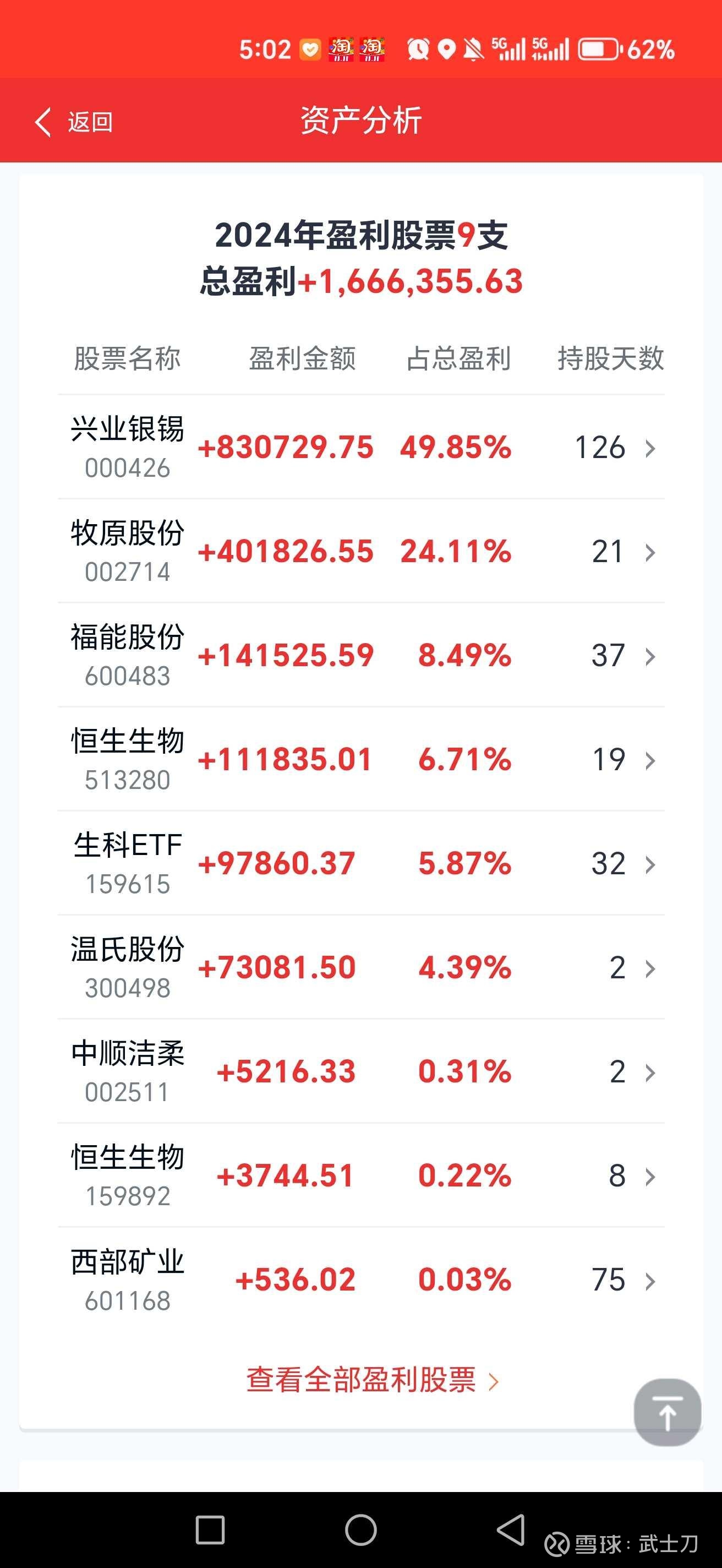Tap the back arrow icon in header

(x=42, y=121)
